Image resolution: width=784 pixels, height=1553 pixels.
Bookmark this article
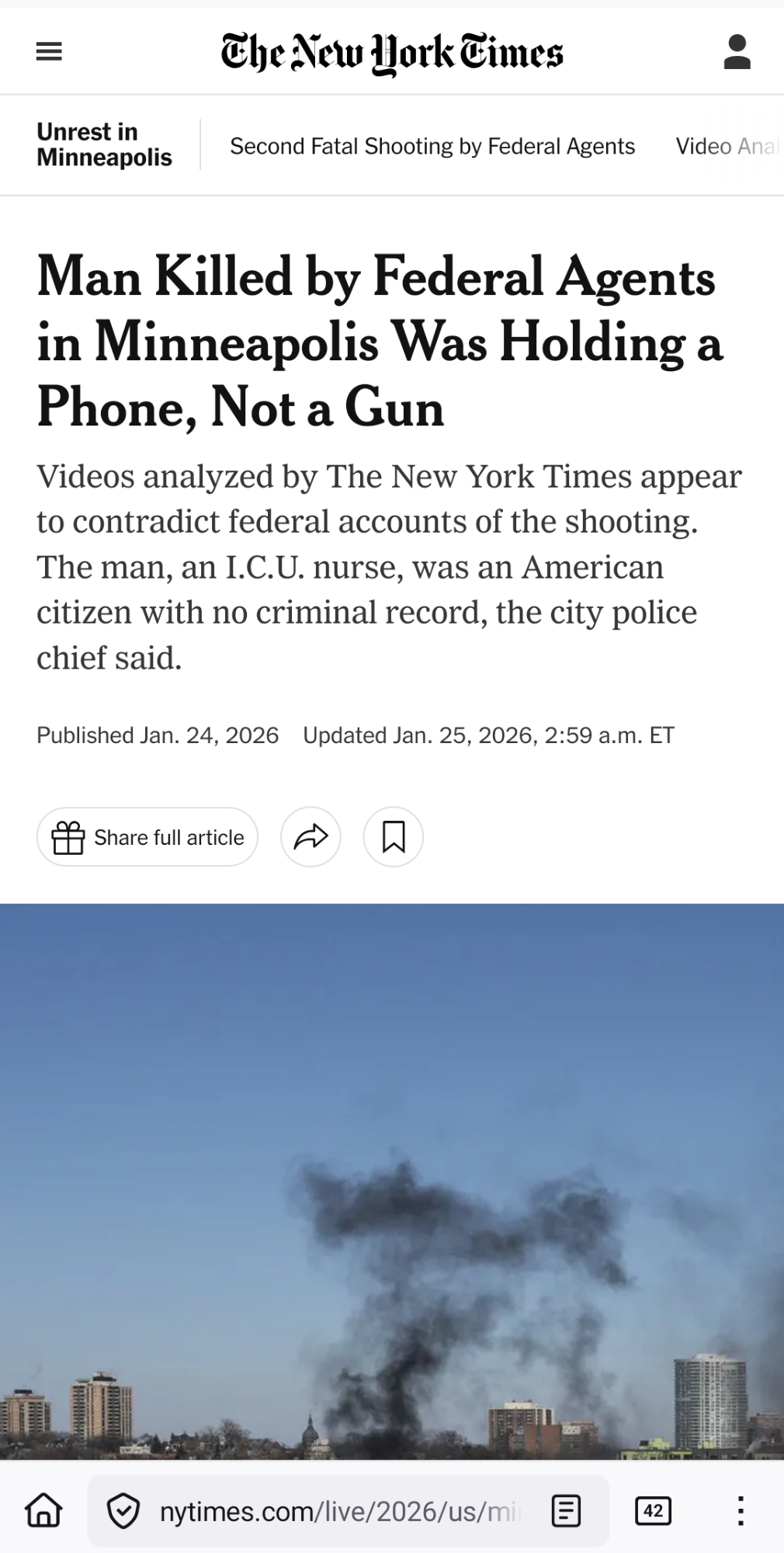click(394, 837)
